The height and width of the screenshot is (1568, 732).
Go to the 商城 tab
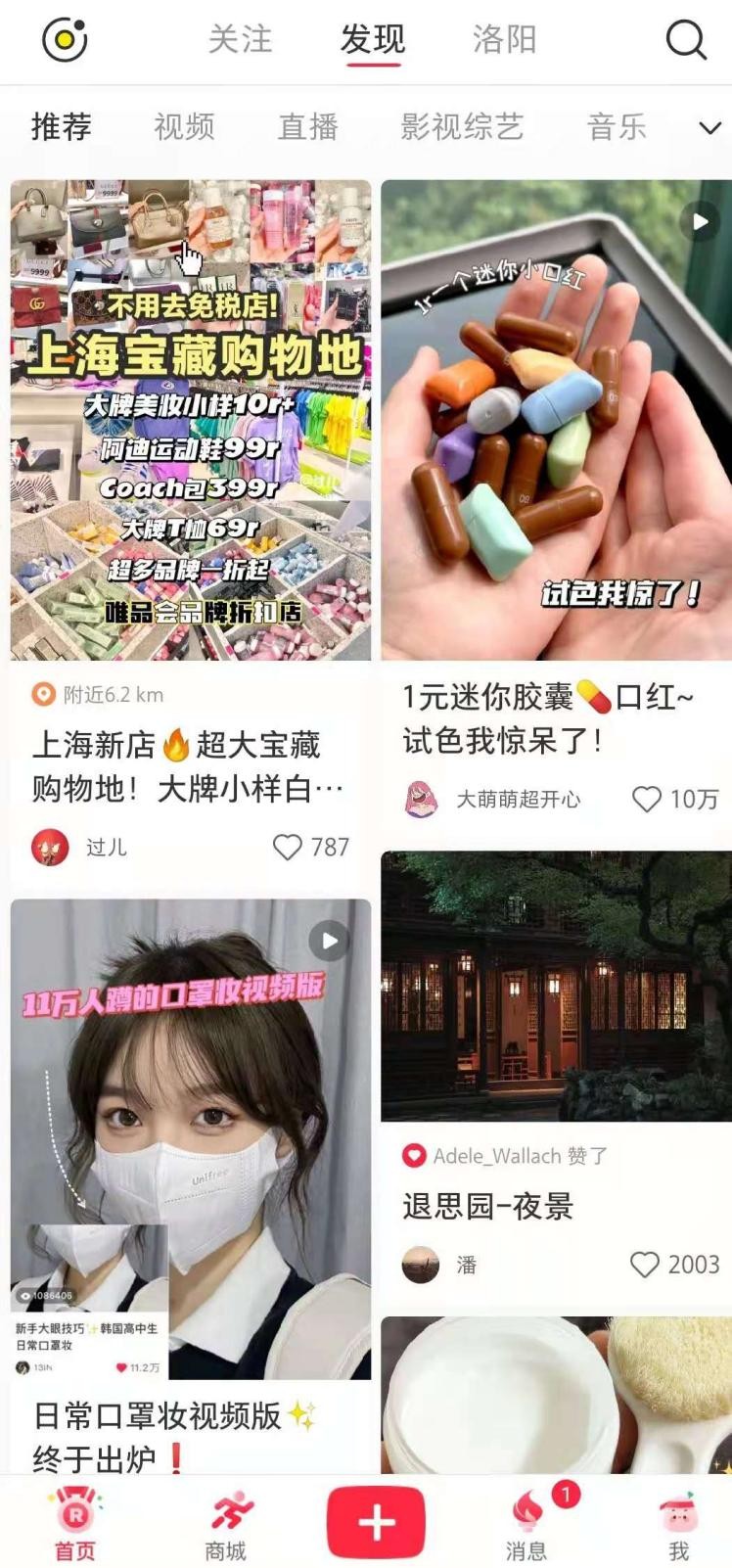pyautogui.click(x=226, y=1525)
